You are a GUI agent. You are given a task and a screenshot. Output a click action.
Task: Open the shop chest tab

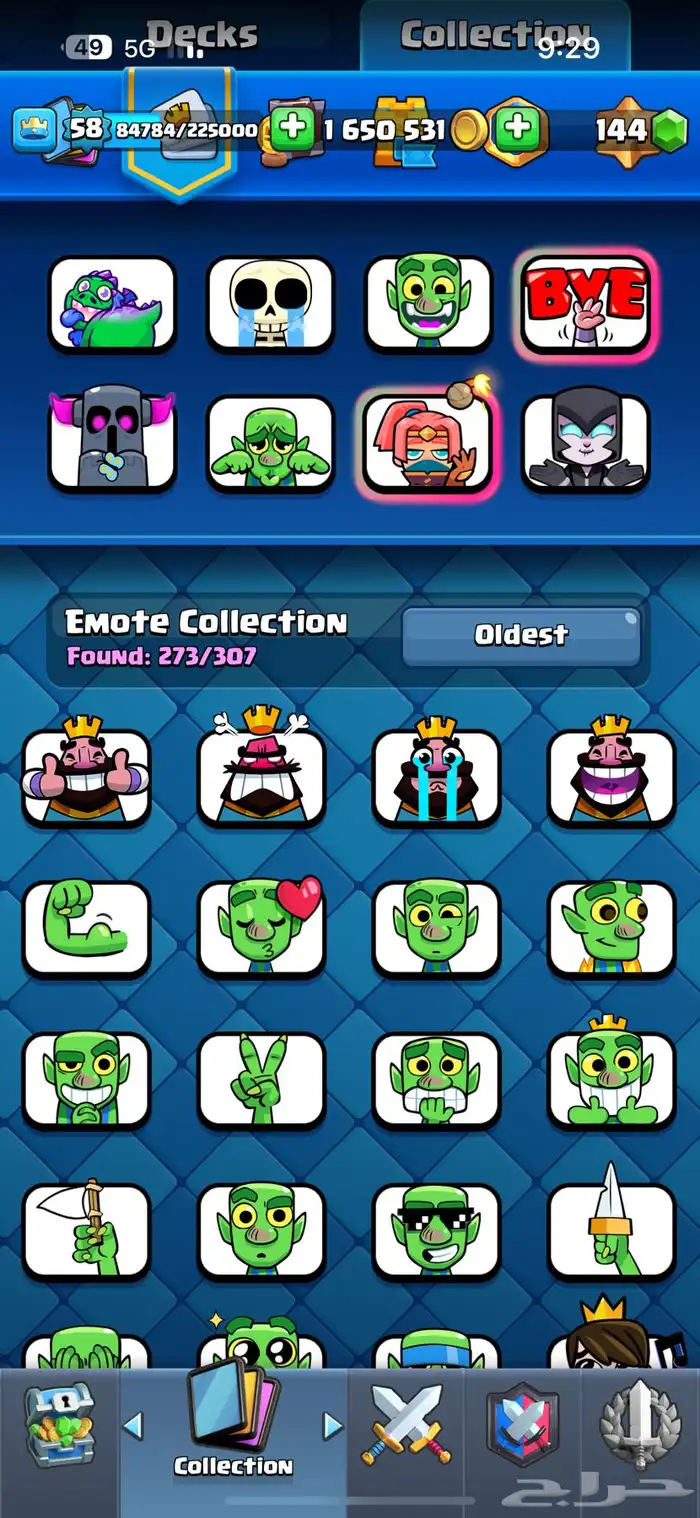[x=59, y=1427]
